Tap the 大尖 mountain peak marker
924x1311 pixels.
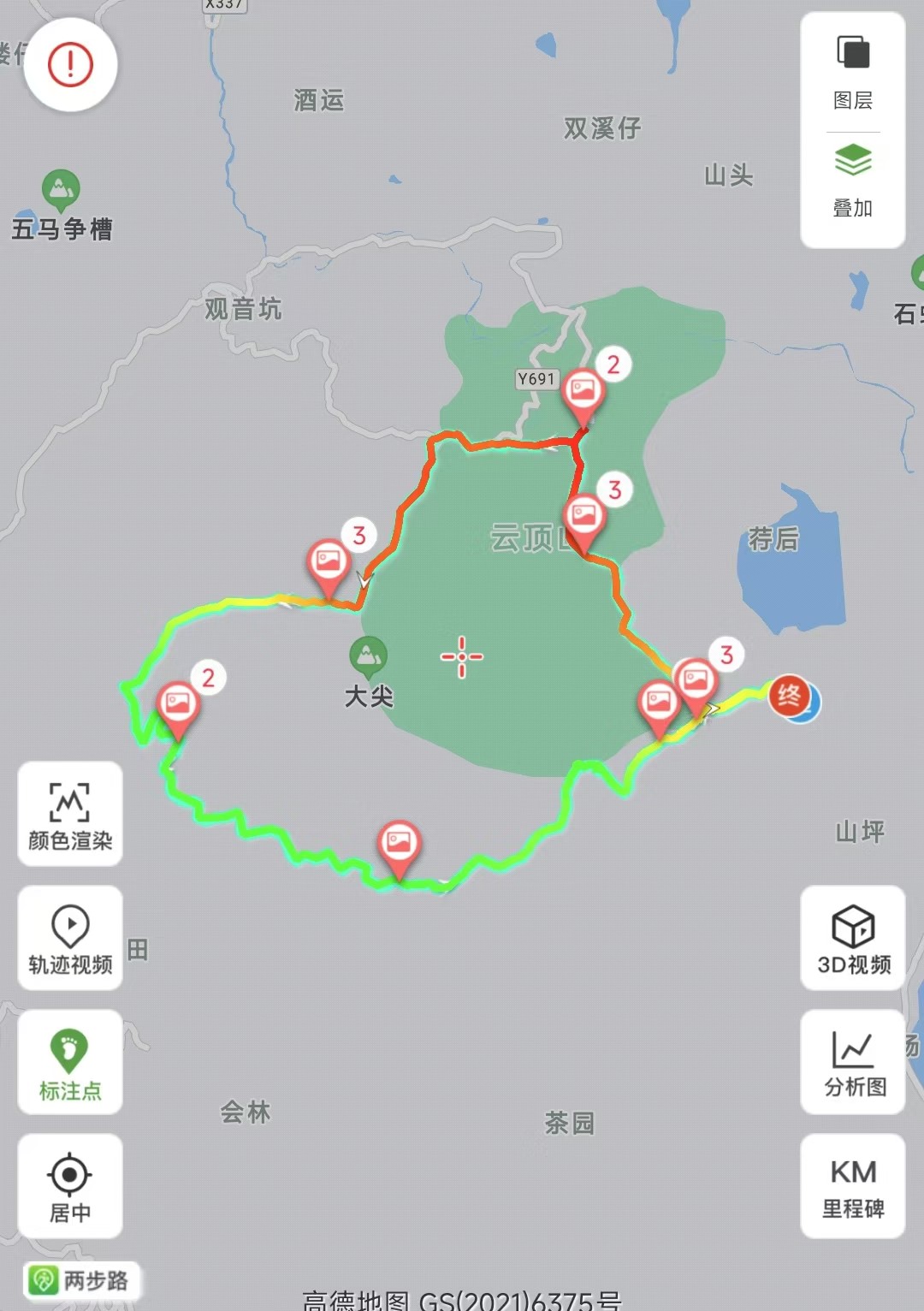(x=369, y=656)
